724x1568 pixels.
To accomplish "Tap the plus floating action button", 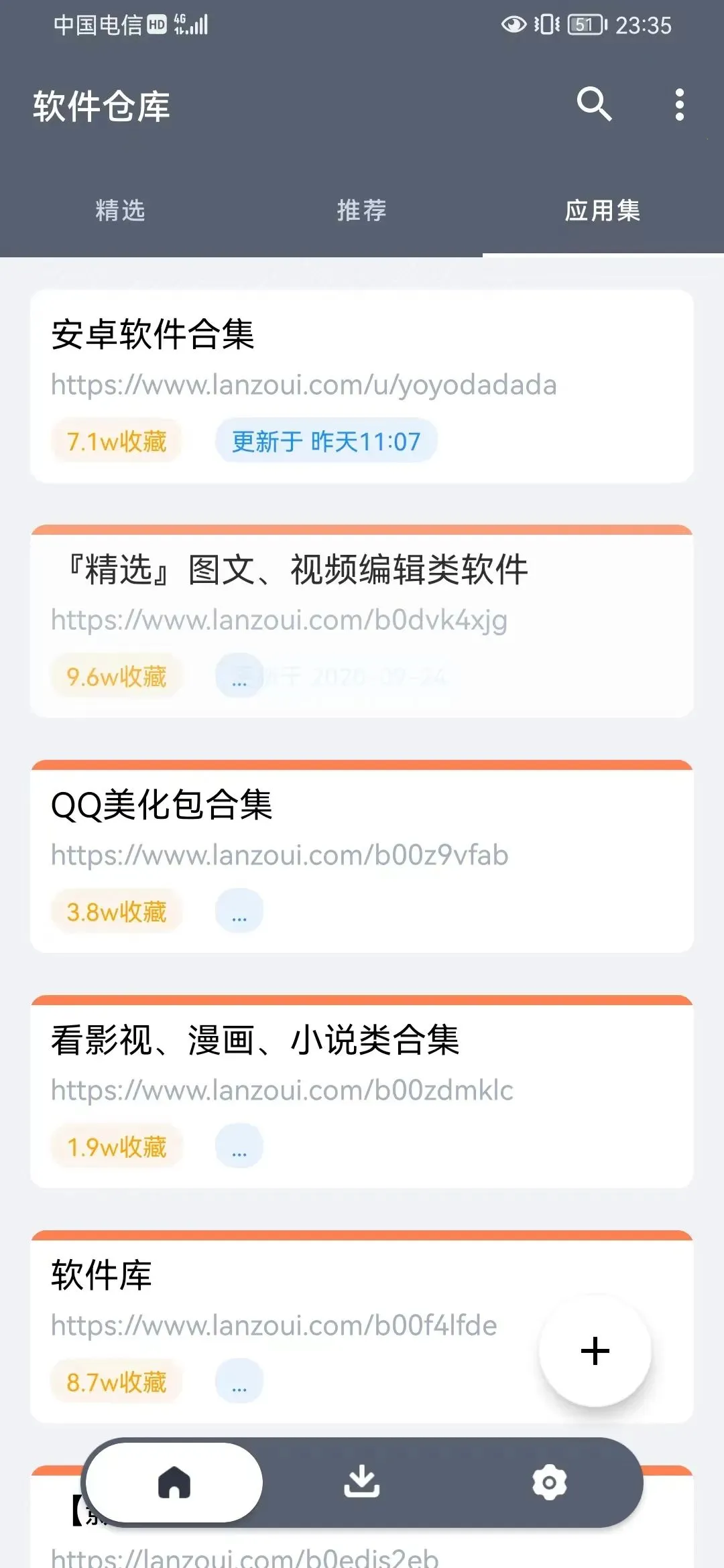I will pyautogui.click(x=594, y=1352).
